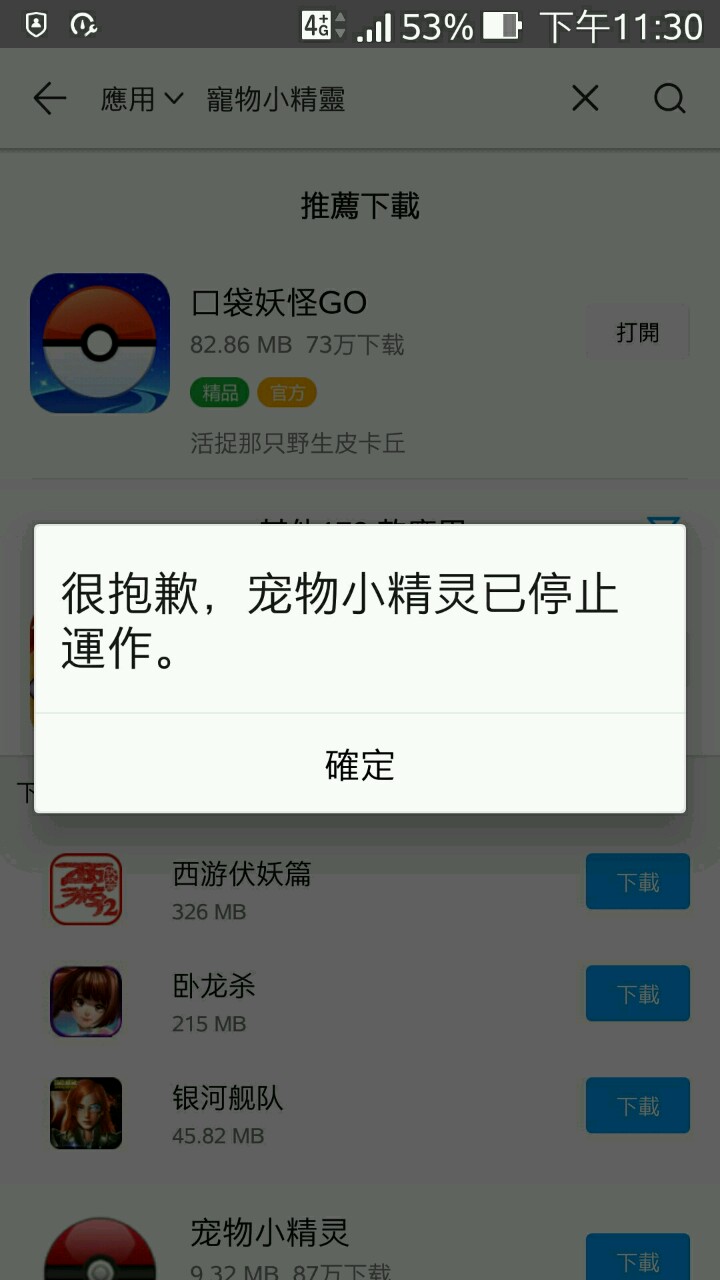Screen dimensions: 720x1280
Task: Download 宠物小精灵 app
Action: 637,1258
